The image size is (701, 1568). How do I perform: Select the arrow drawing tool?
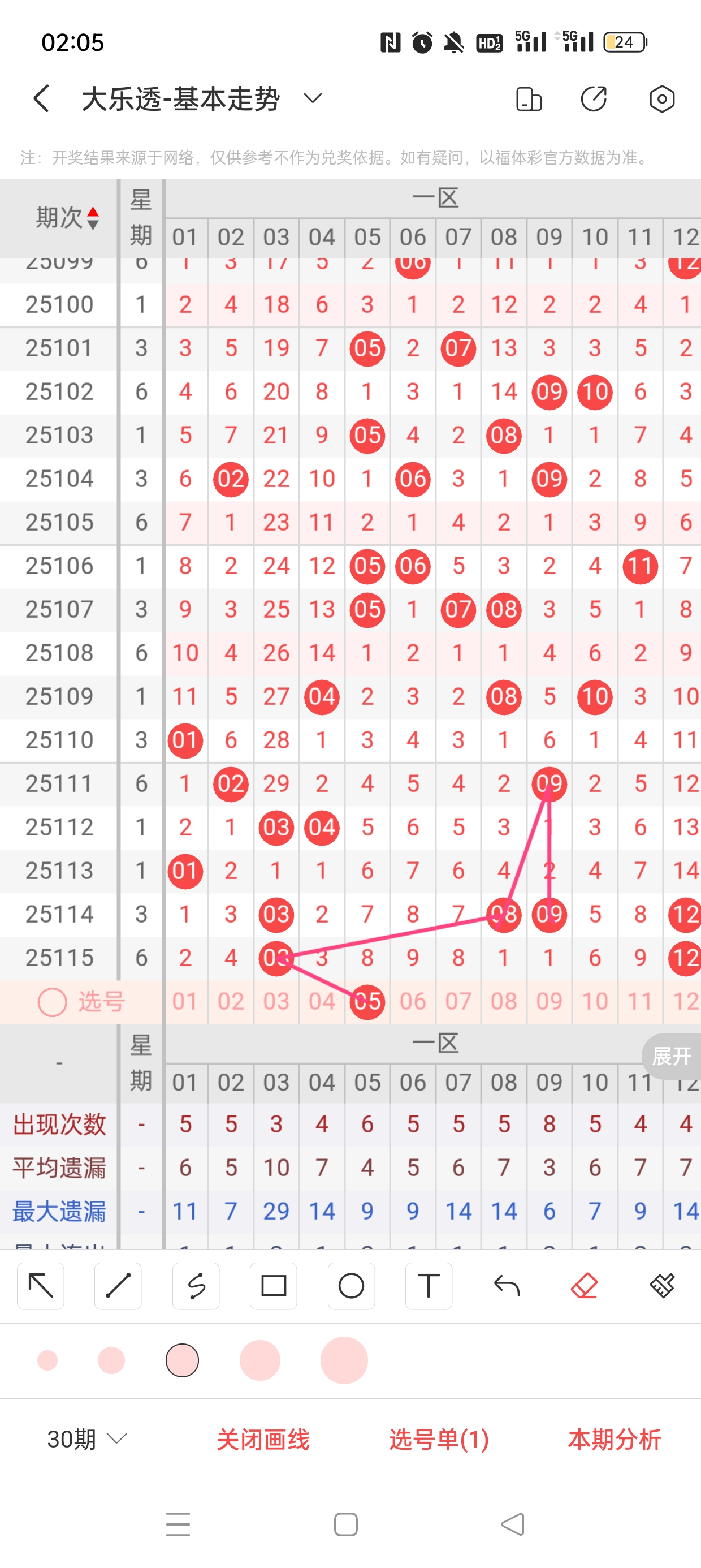coord(41,1286)
